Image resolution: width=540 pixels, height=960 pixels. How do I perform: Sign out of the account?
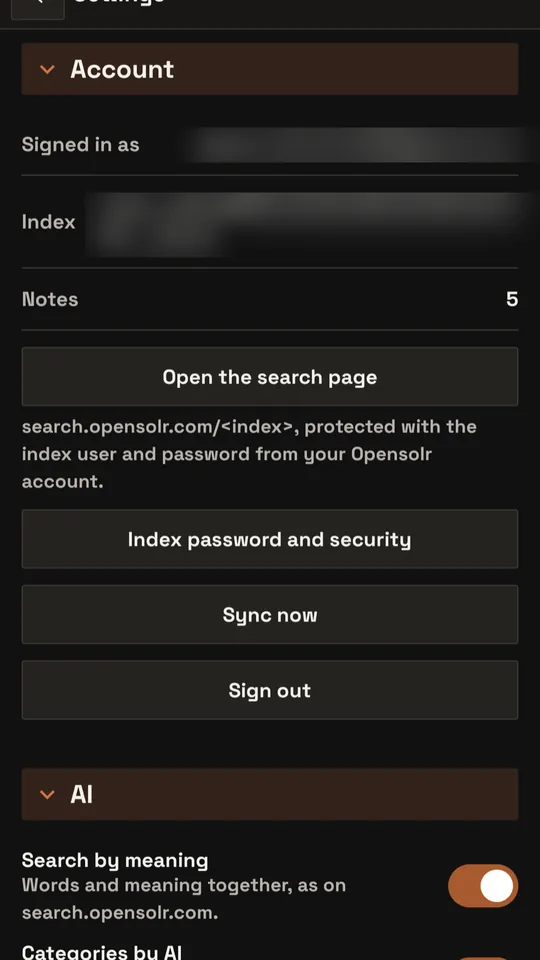coord(269,690)
